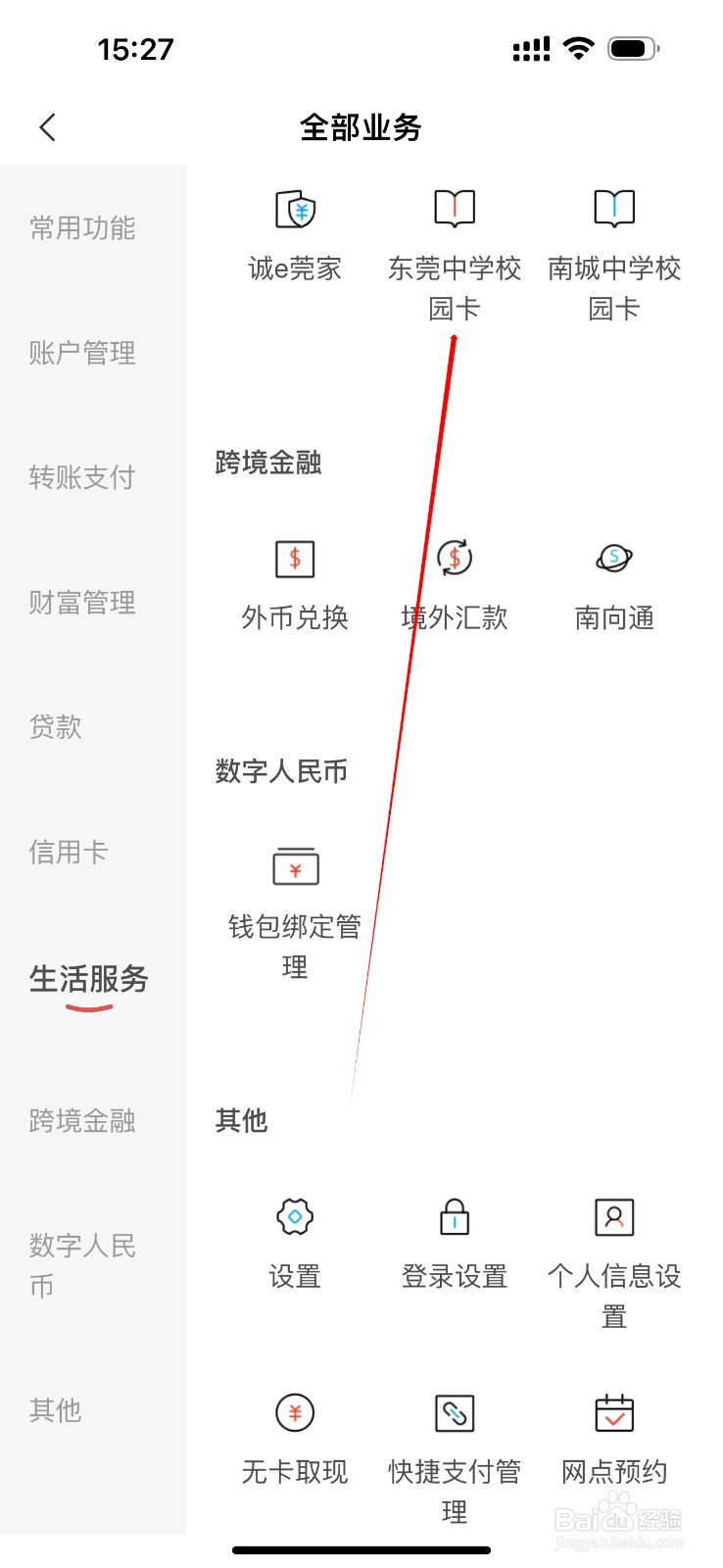Go back using the arrow
The height and width of the screenshot is (1568, 723).
pos(47,126)
